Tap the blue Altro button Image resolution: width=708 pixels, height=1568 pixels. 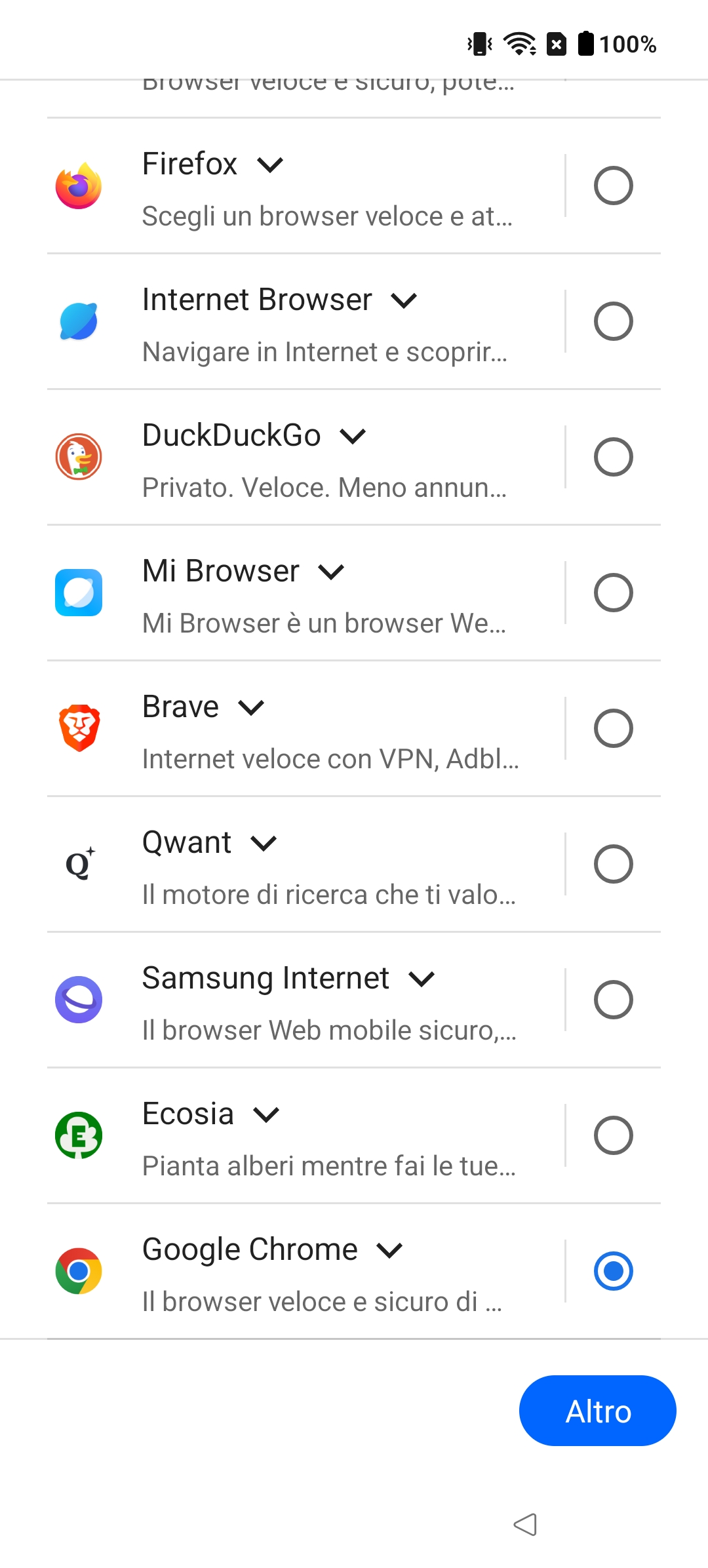click(597, 1411)
